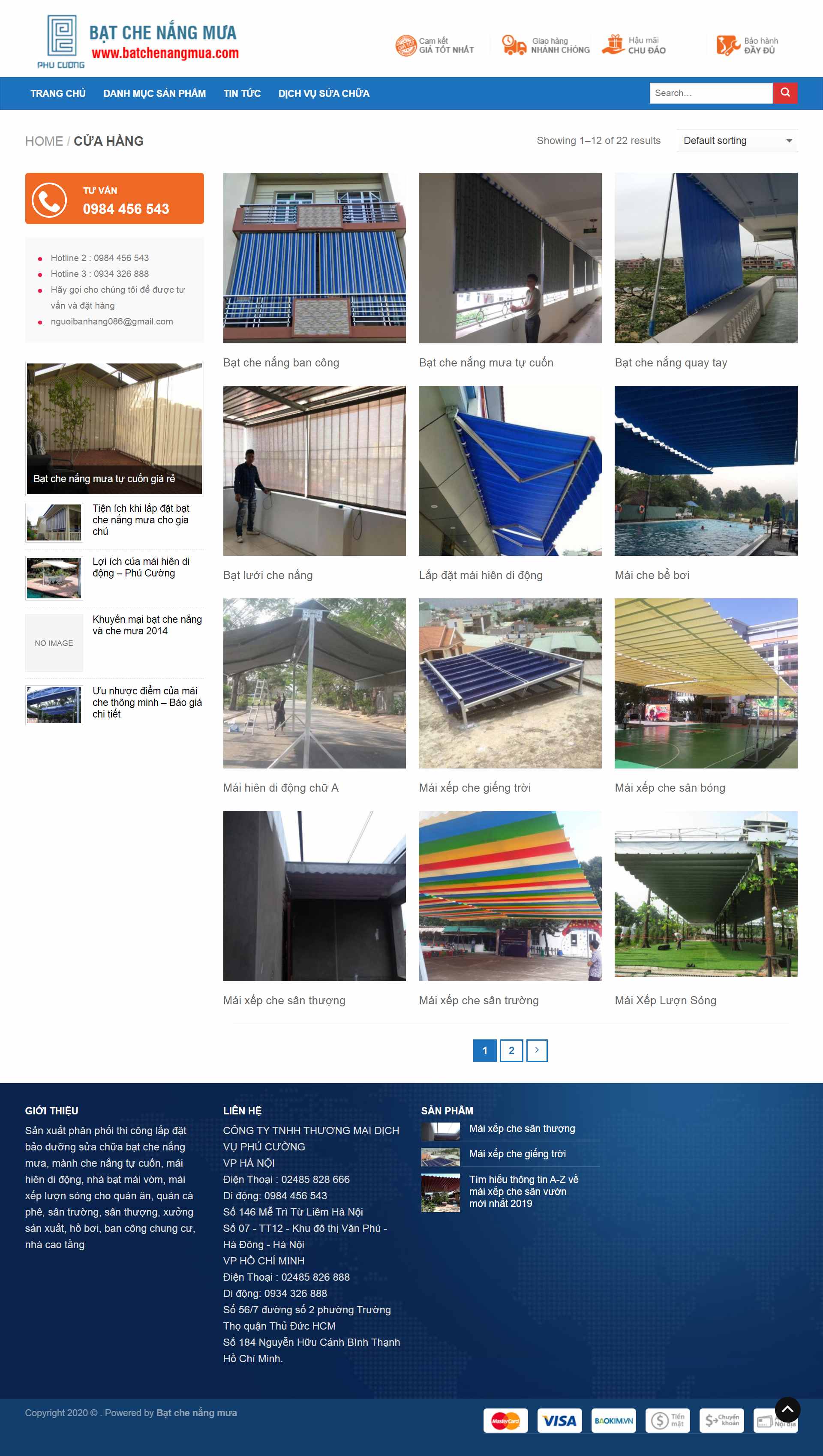
Task: Open DANH MỤC SẢN PHẨM menu
Action: click(x=154, y=93)
